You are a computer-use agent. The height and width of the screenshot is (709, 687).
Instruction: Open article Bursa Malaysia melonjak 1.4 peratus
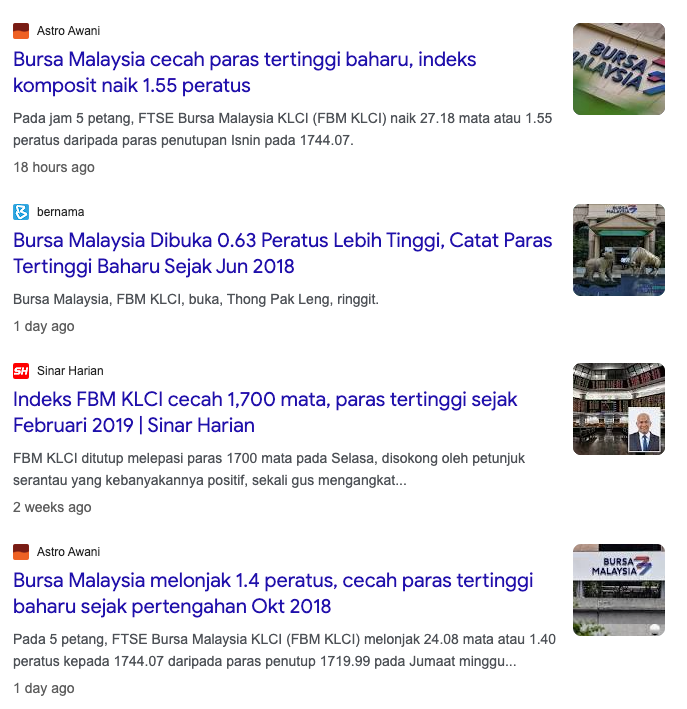pos(273,593)
